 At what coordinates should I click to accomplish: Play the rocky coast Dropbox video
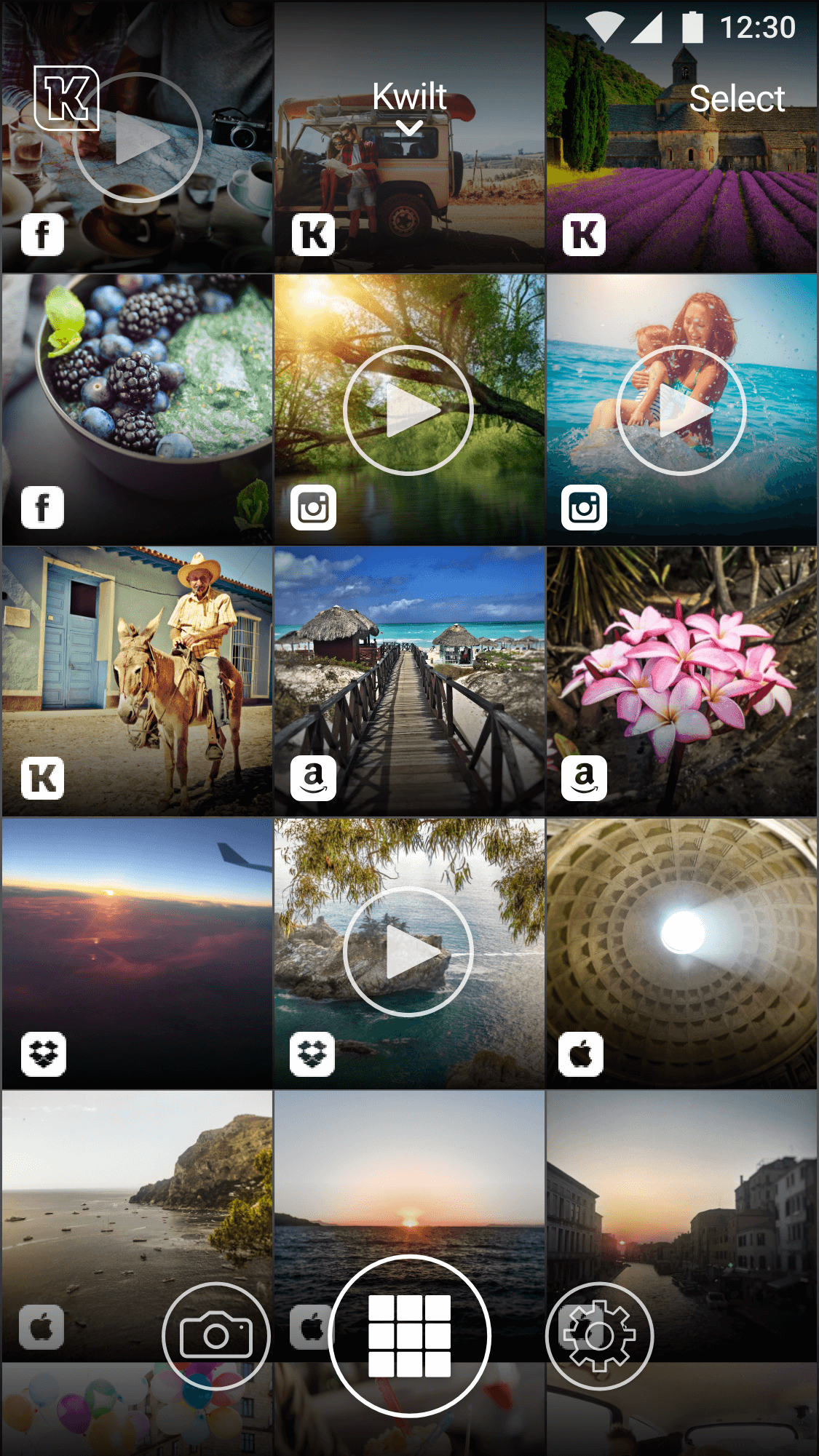tap(408, 952)
